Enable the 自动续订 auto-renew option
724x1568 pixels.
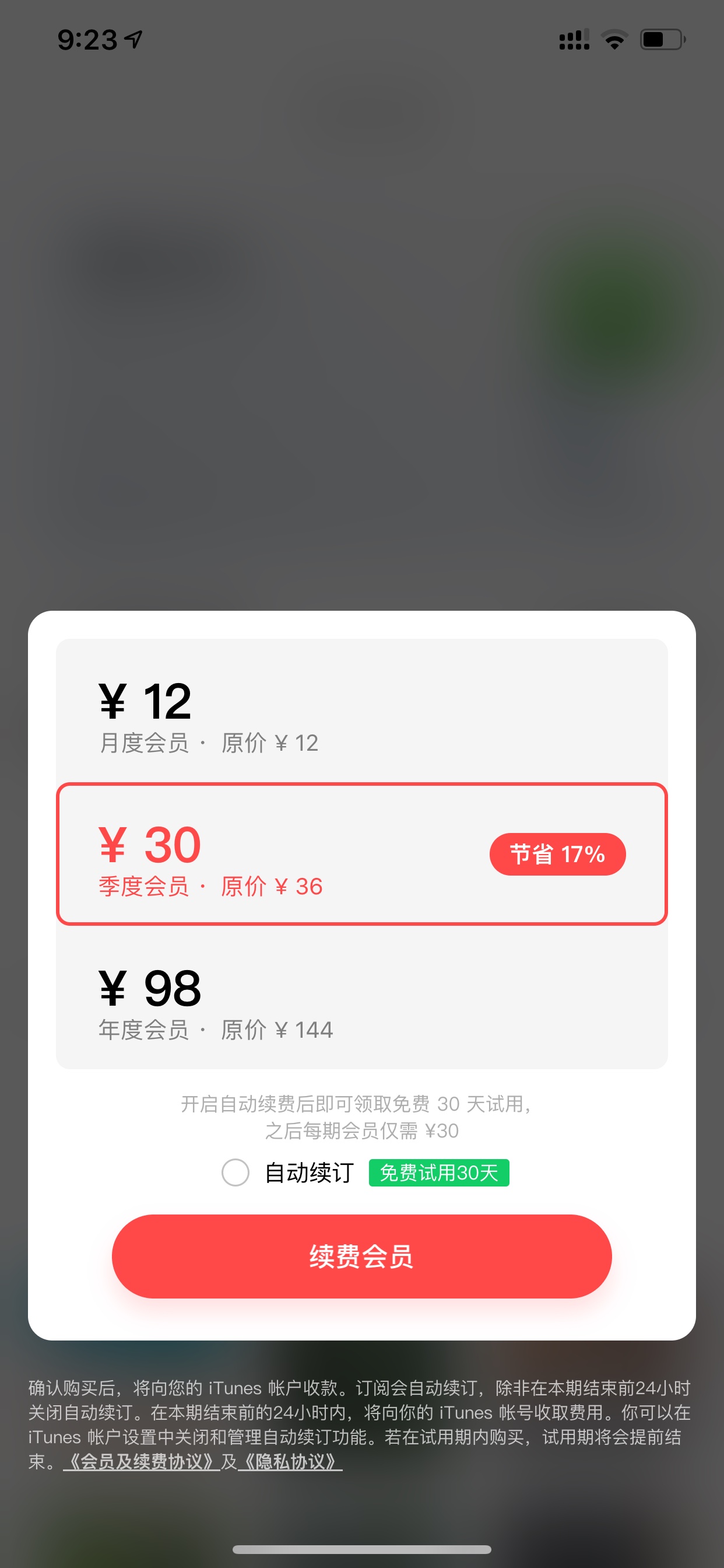[236, 1172]
